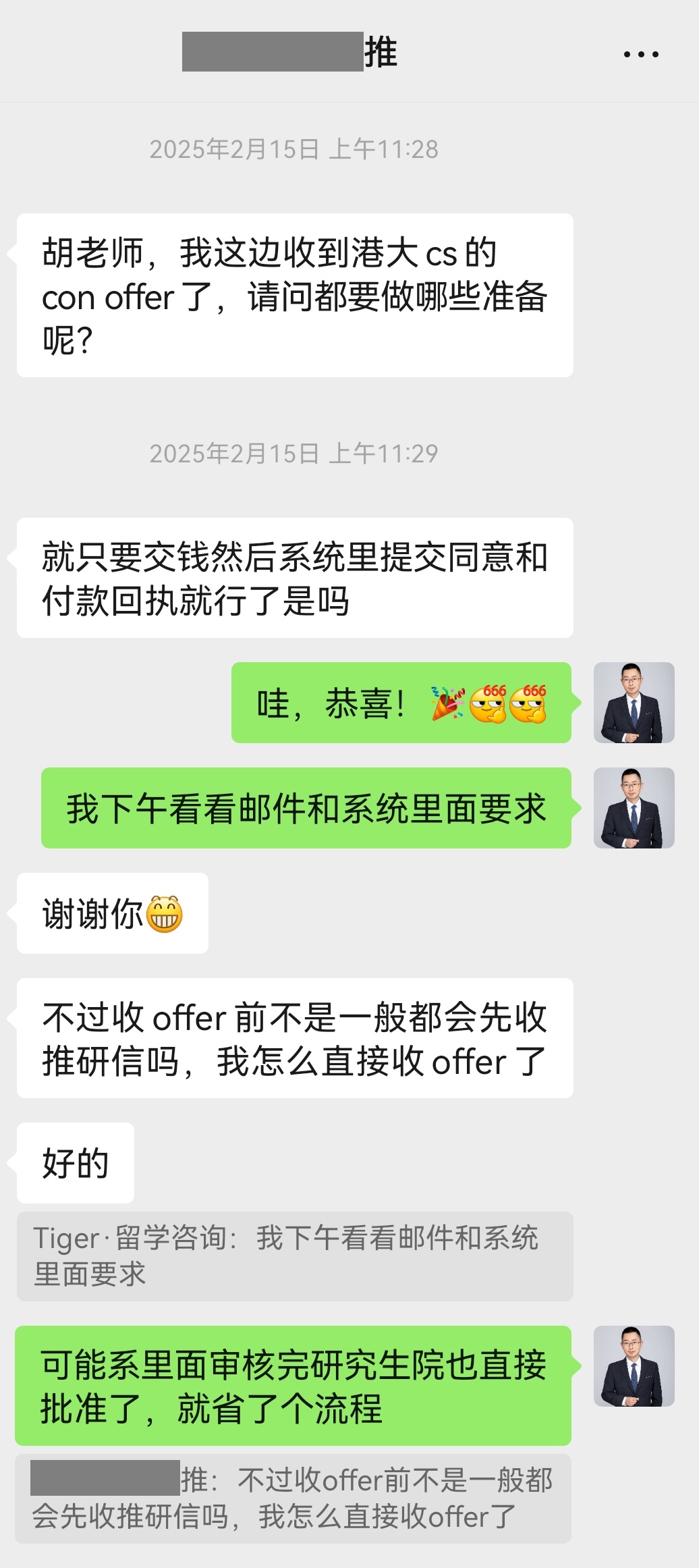The width and height of the screenshot is (699, 1568).
Task: Jump to quoted "不过收offer前" message reference
Action: [293, 1498]
